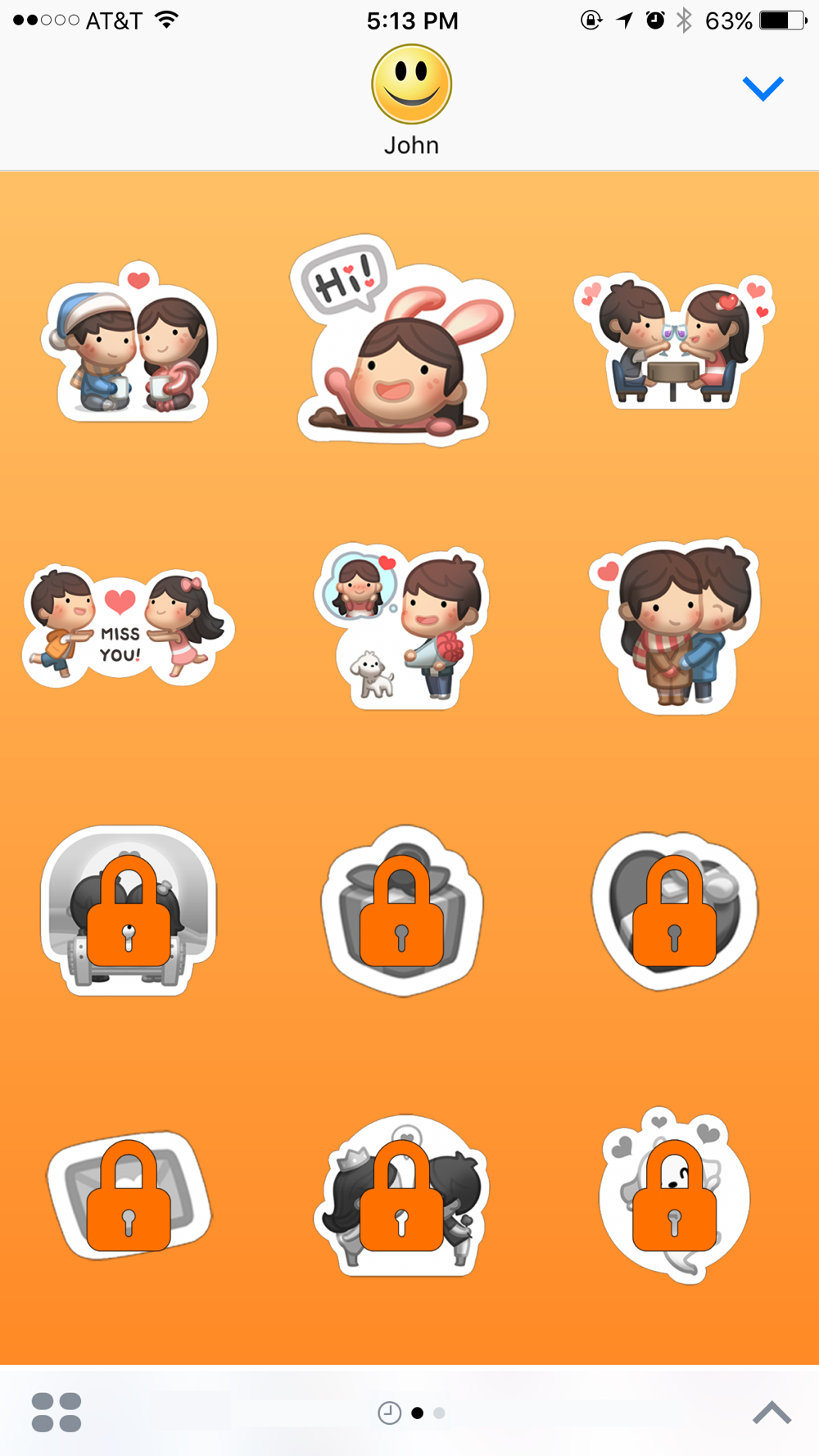This screenshot has height=1456, width=819.
Task: Jump to the second sticker page dot
Action: coord(440,1413)
